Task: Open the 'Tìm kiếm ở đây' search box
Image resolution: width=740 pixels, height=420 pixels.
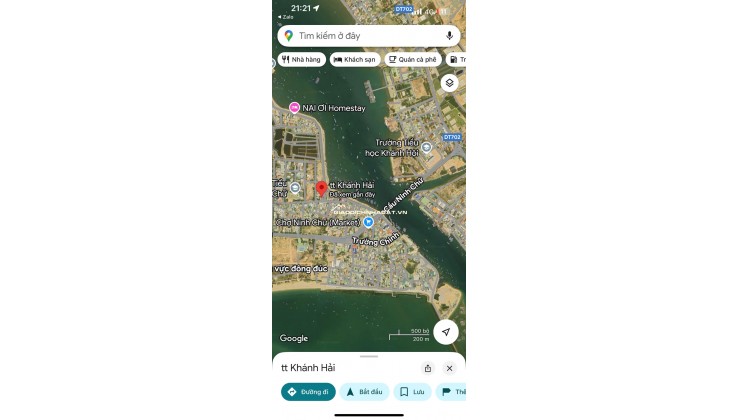Action: point(360,36)
